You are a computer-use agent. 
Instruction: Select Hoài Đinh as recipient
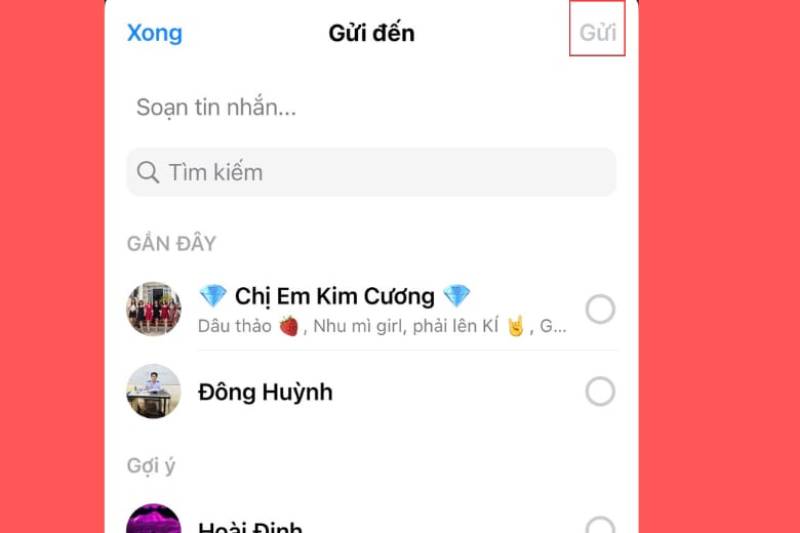click(x=599, y=526)
